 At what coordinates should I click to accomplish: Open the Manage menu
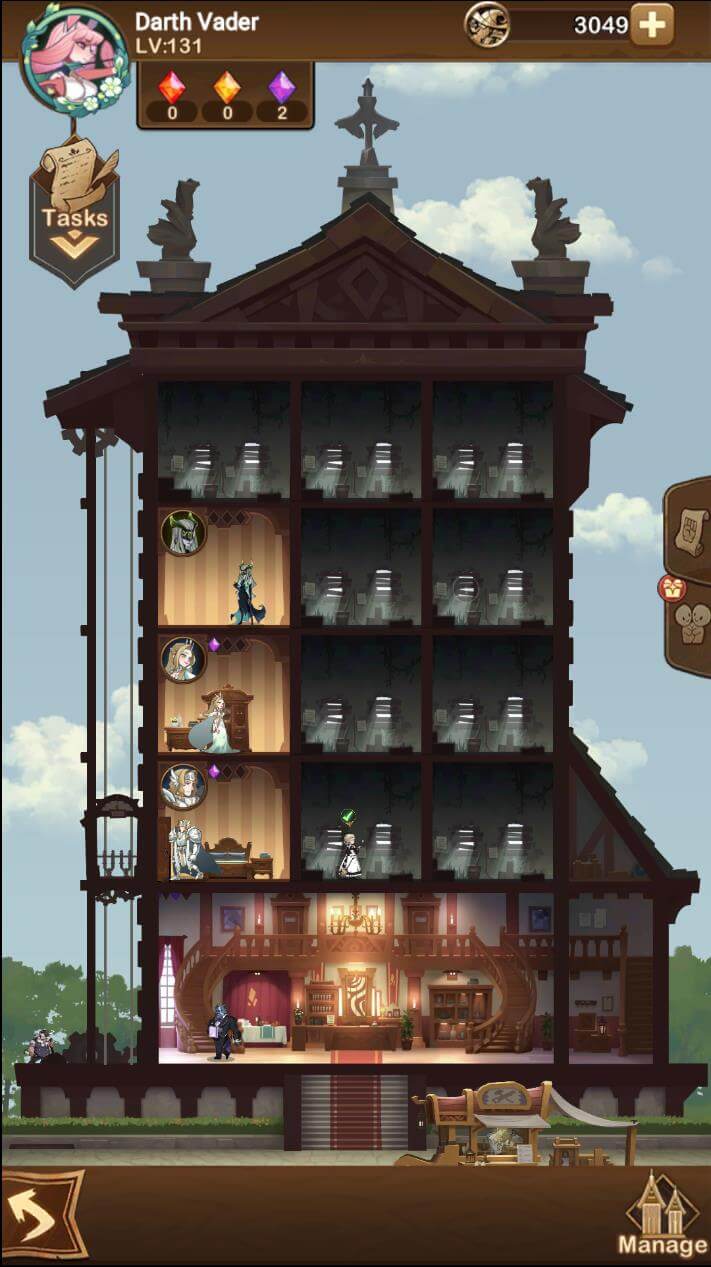(x=661, y=1214)
